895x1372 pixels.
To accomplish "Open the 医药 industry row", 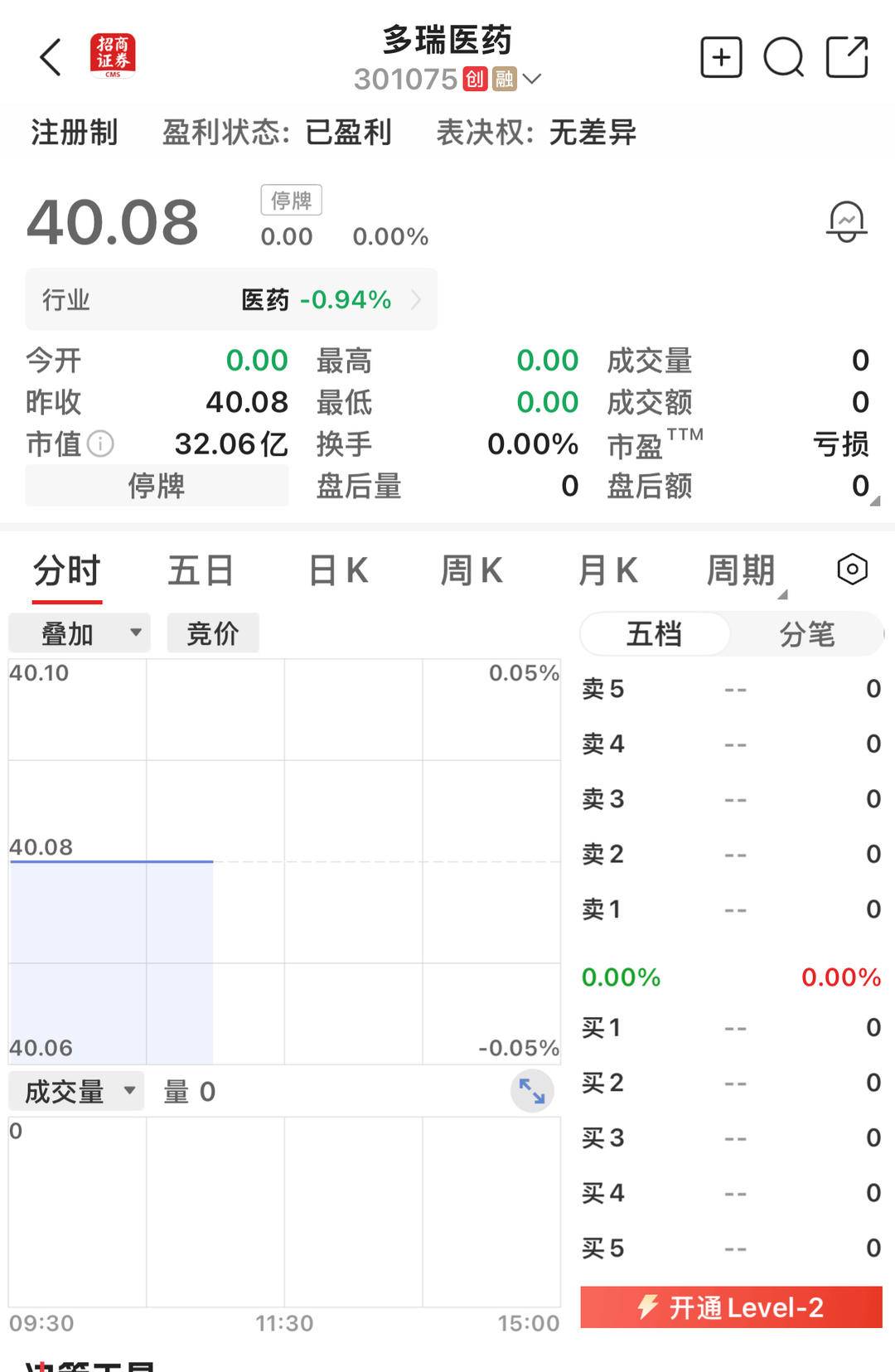I will (x=231, y=299).
